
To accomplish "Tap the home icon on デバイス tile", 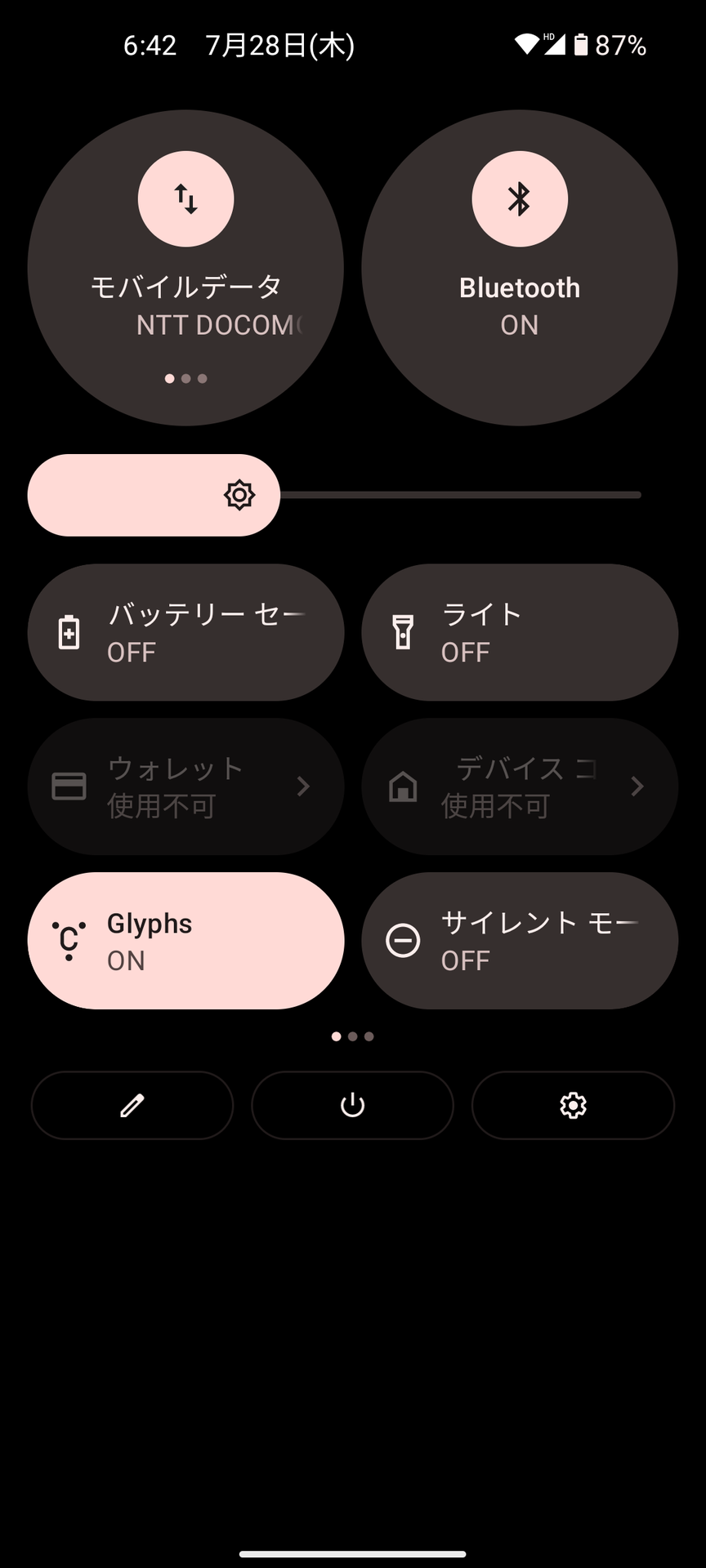I will click(x=402, y=786).
